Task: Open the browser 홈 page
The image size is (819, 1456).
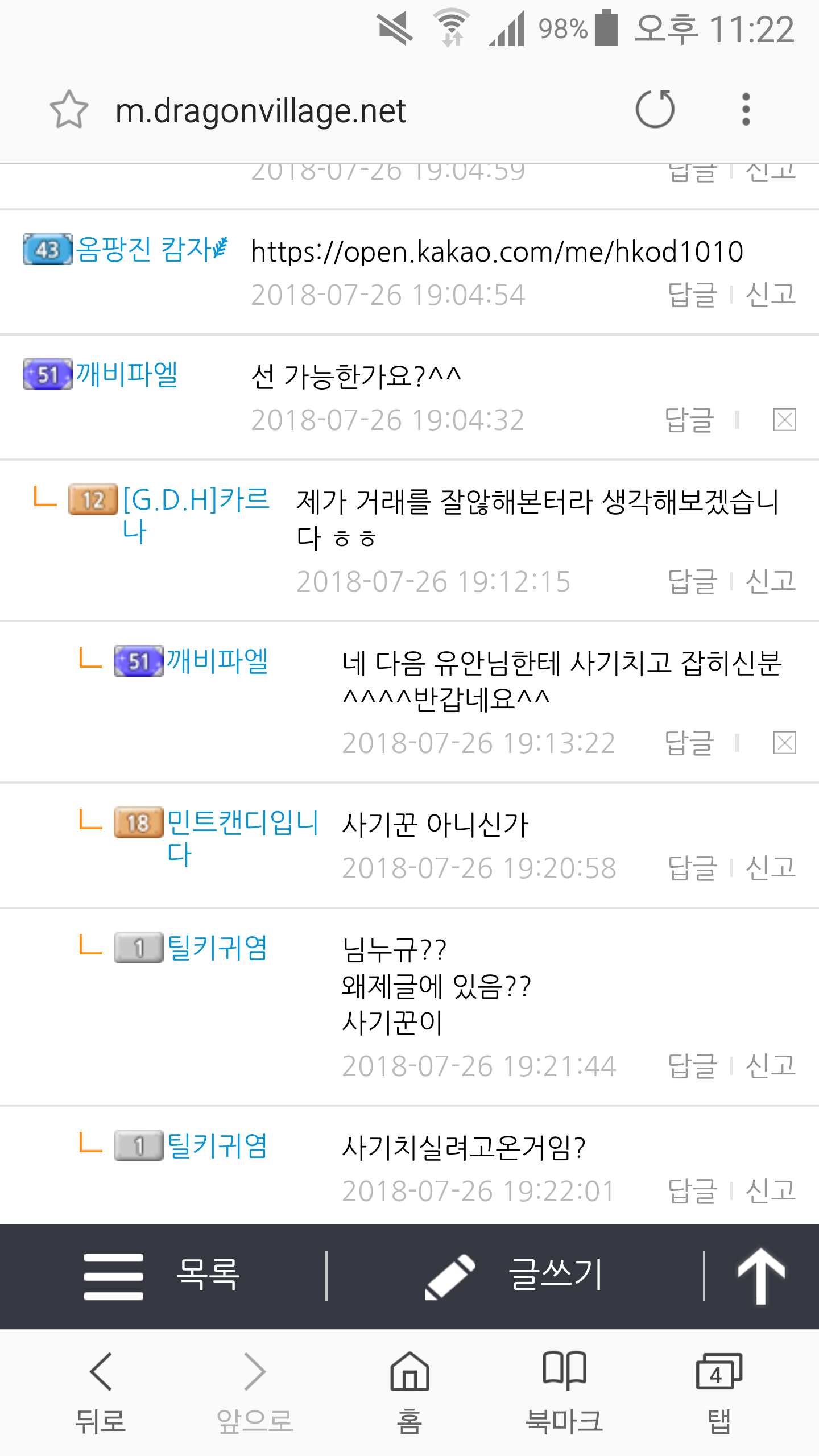Action: 409,1392
